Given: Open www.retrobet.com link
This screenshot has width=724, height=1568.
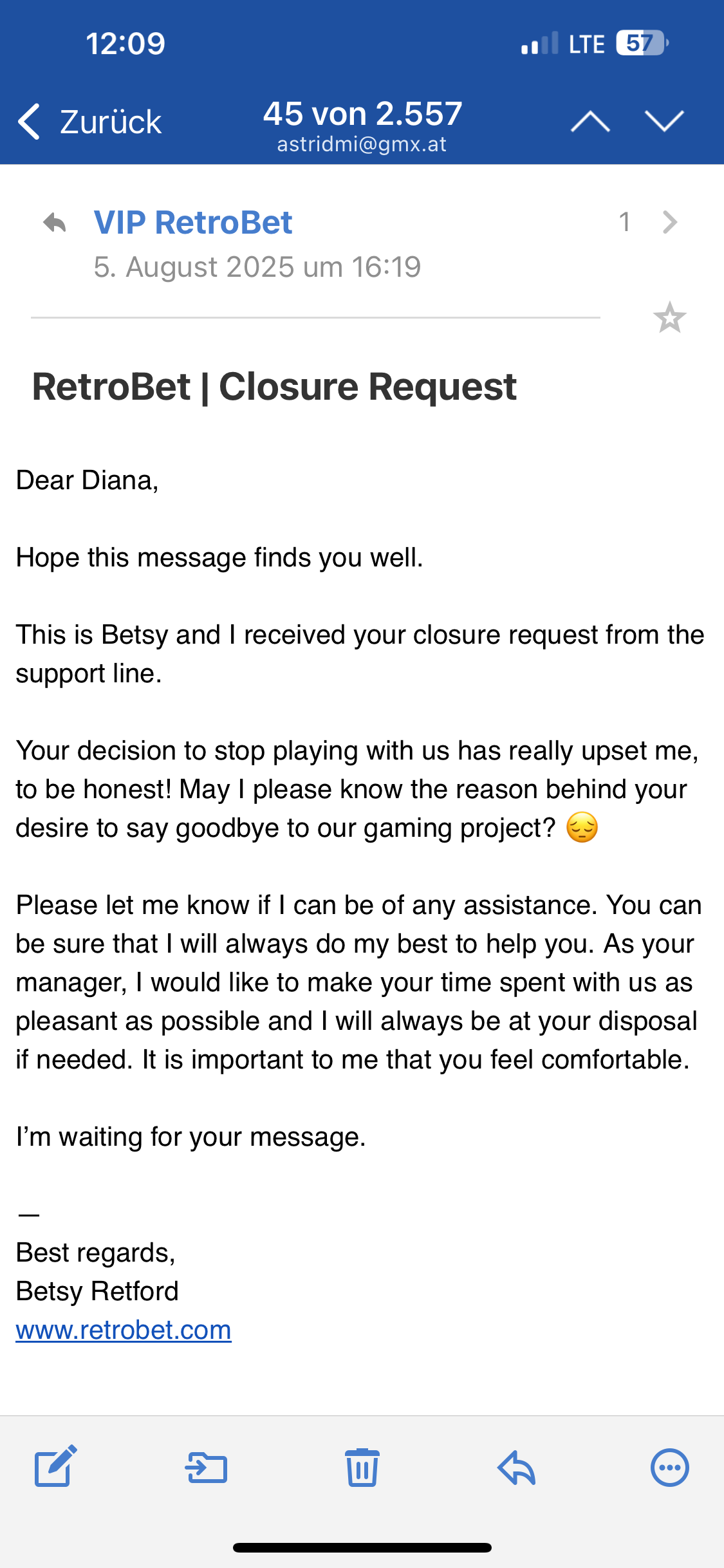Looking at the screenshot, I should tap(124, 1330).
